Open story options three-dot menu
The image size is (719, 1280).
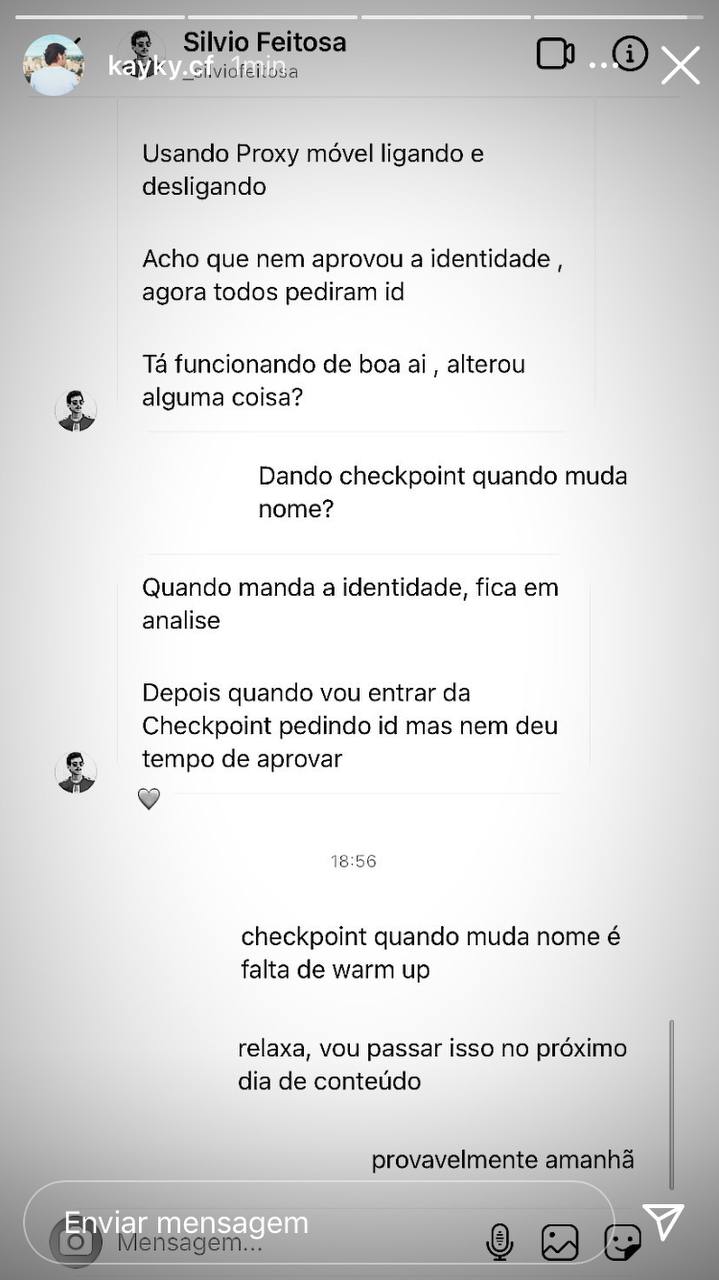[601, 65]
